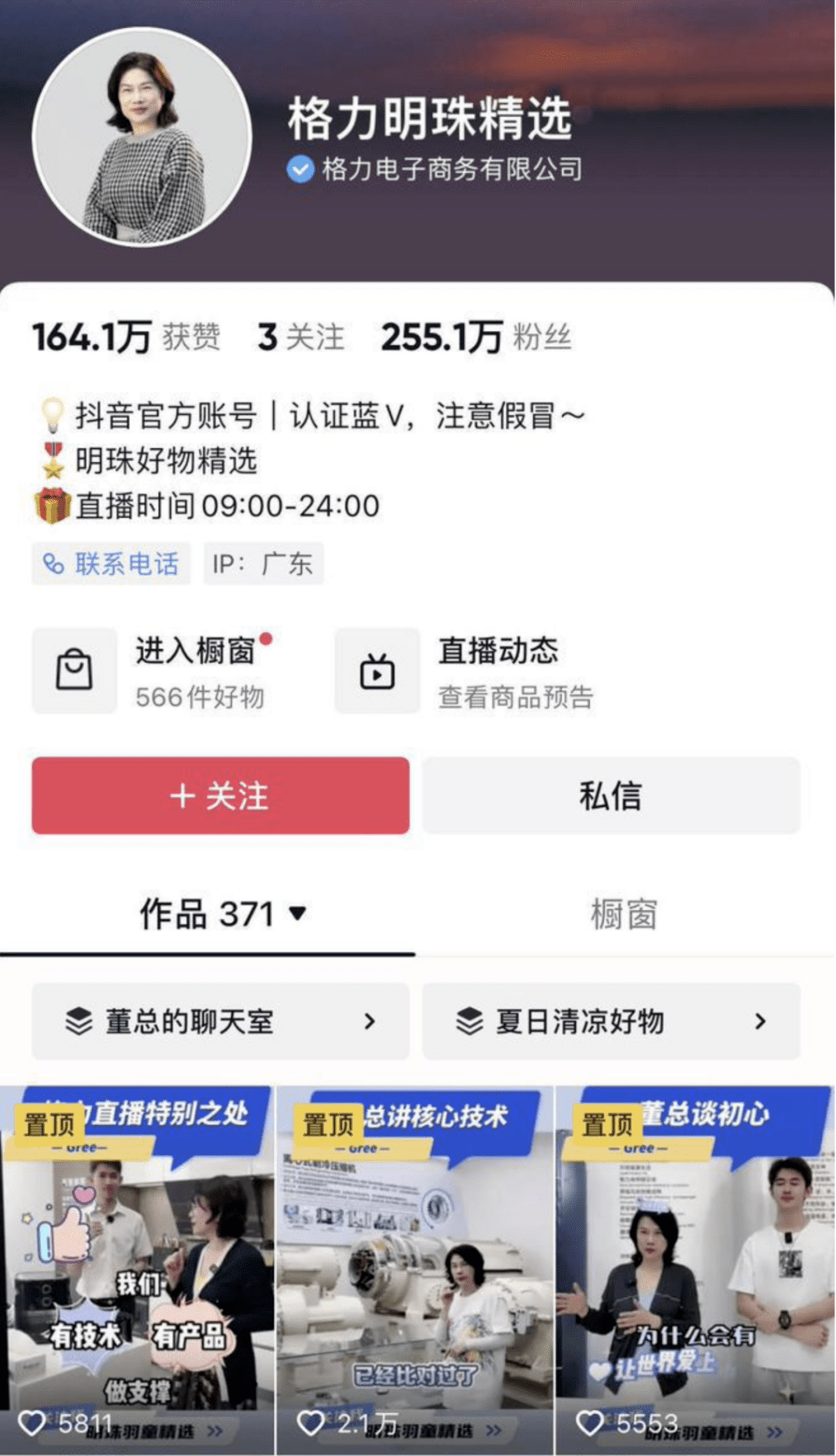The height and width of the screenshot is (1456, 836).
Task: Open the 董总的聊天室 collection
Action: (221, 1021)
